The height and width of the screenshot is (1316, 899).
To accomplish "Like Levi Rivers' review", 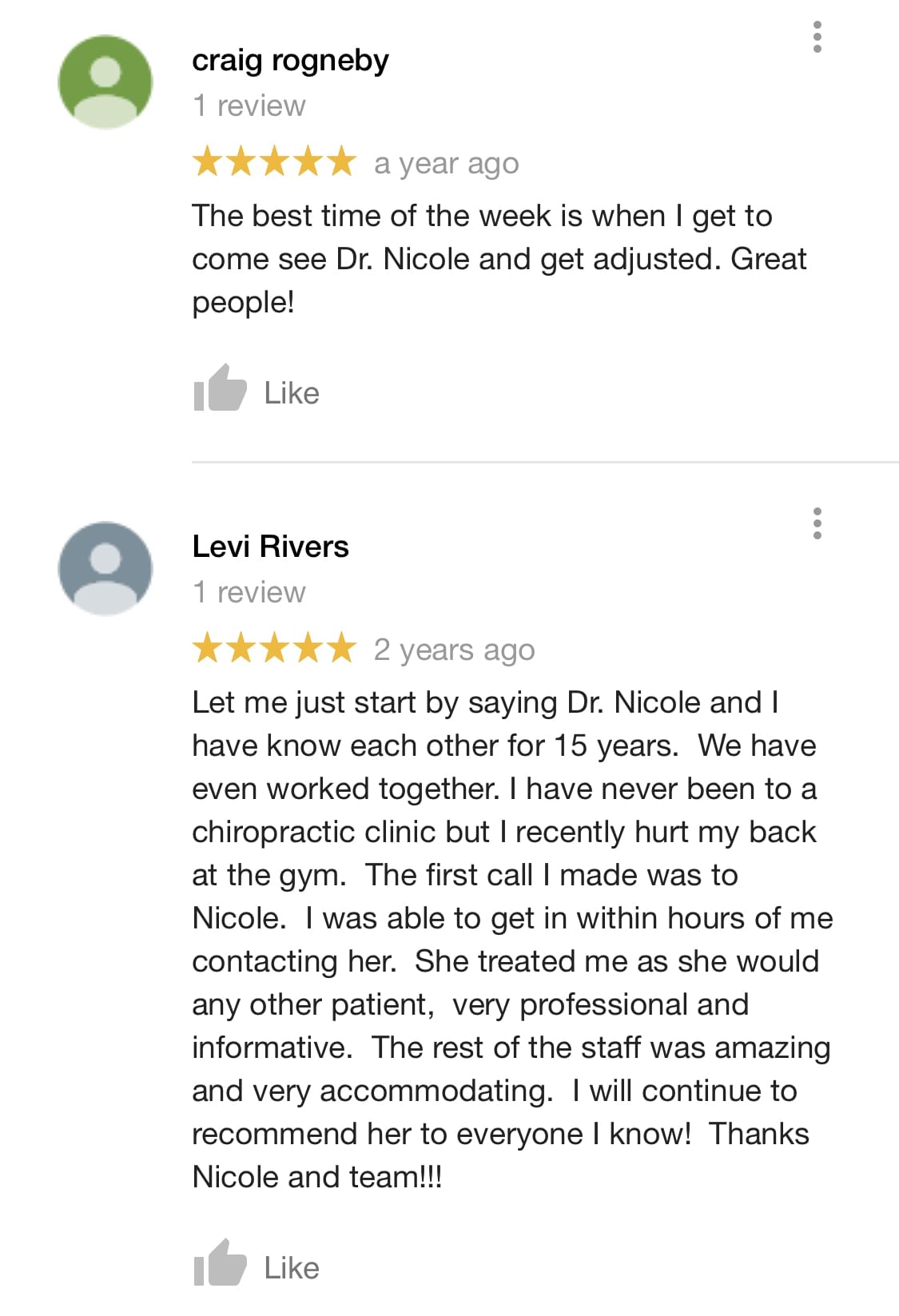I will click(257, 1266).
